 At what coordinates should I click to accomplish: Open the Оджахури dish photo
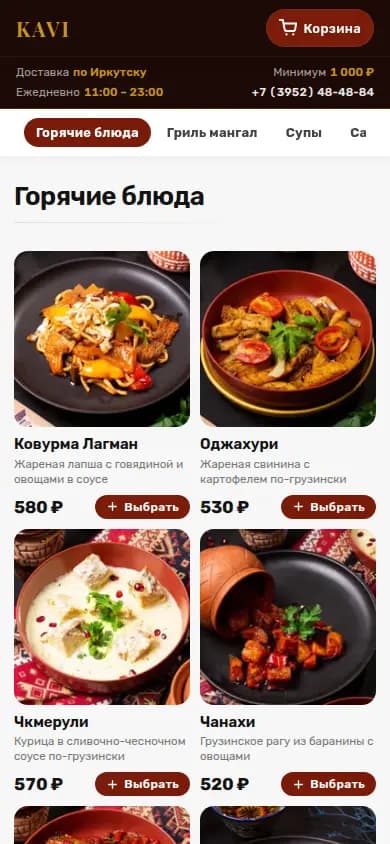click(288, 339)
